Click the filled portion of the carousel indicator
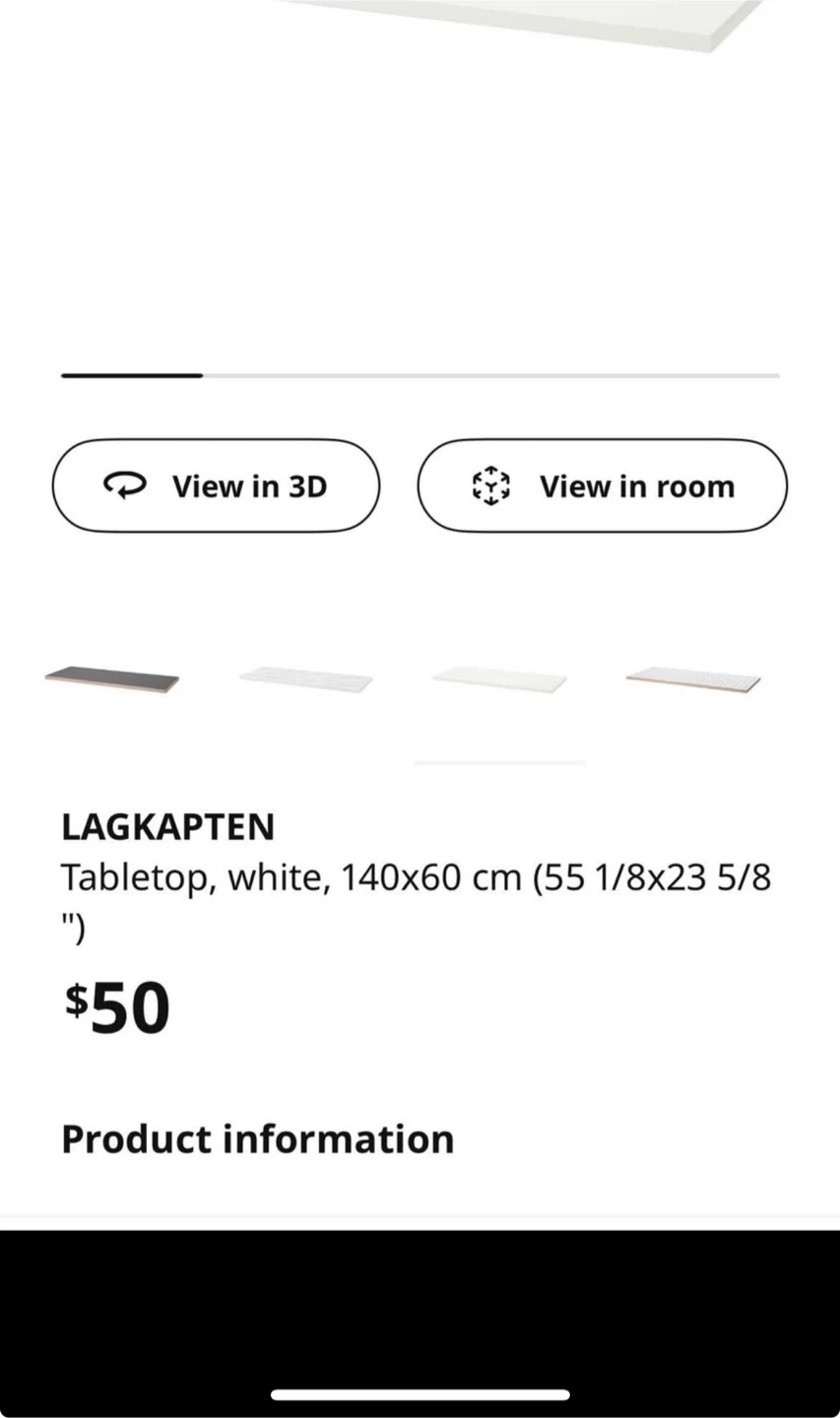Viewport: 840px width, 1418px height. (x=131, y=375)
